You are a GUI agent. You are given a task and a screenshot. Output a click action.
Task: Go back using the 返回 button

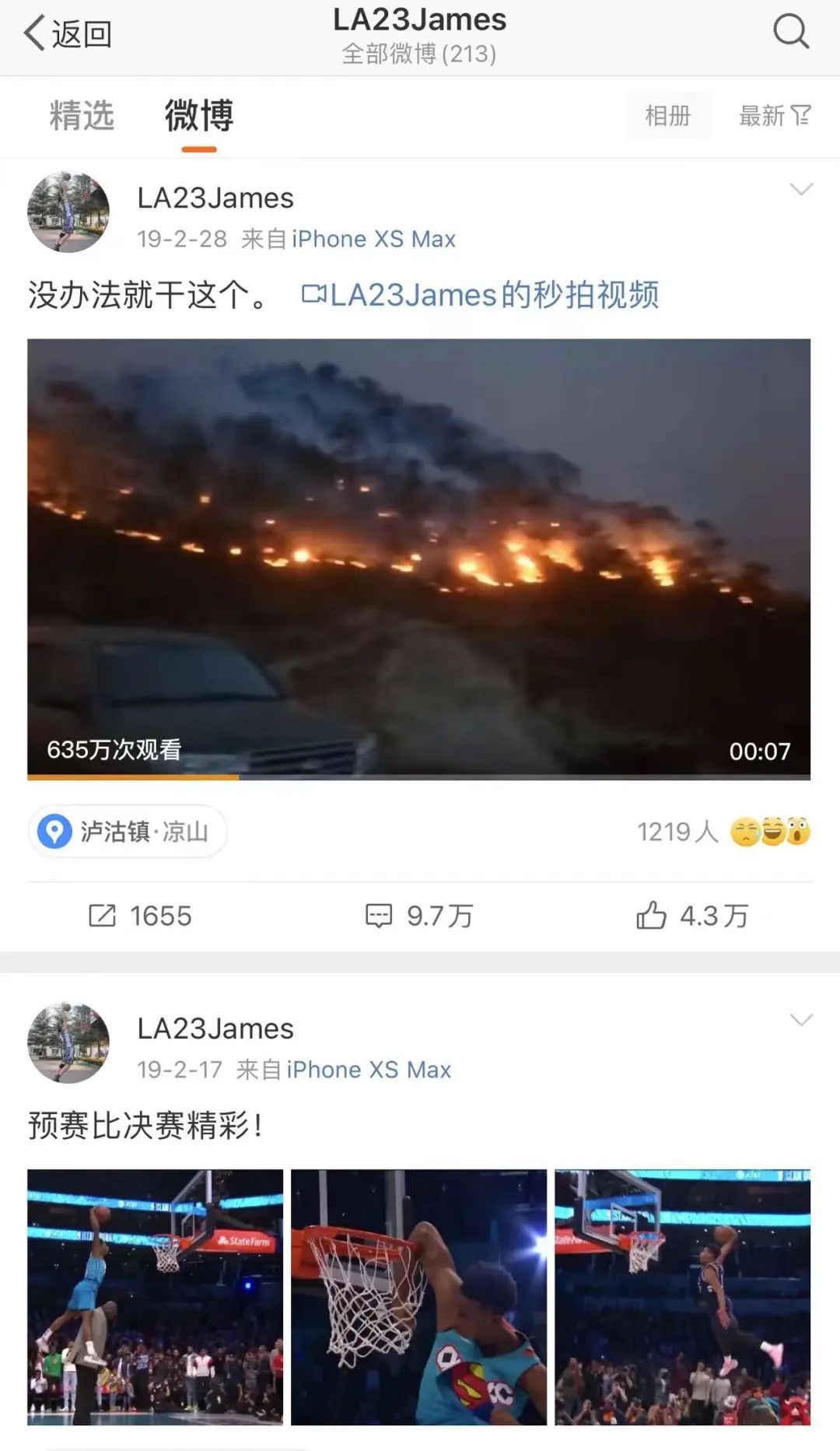tap(68, 34)
